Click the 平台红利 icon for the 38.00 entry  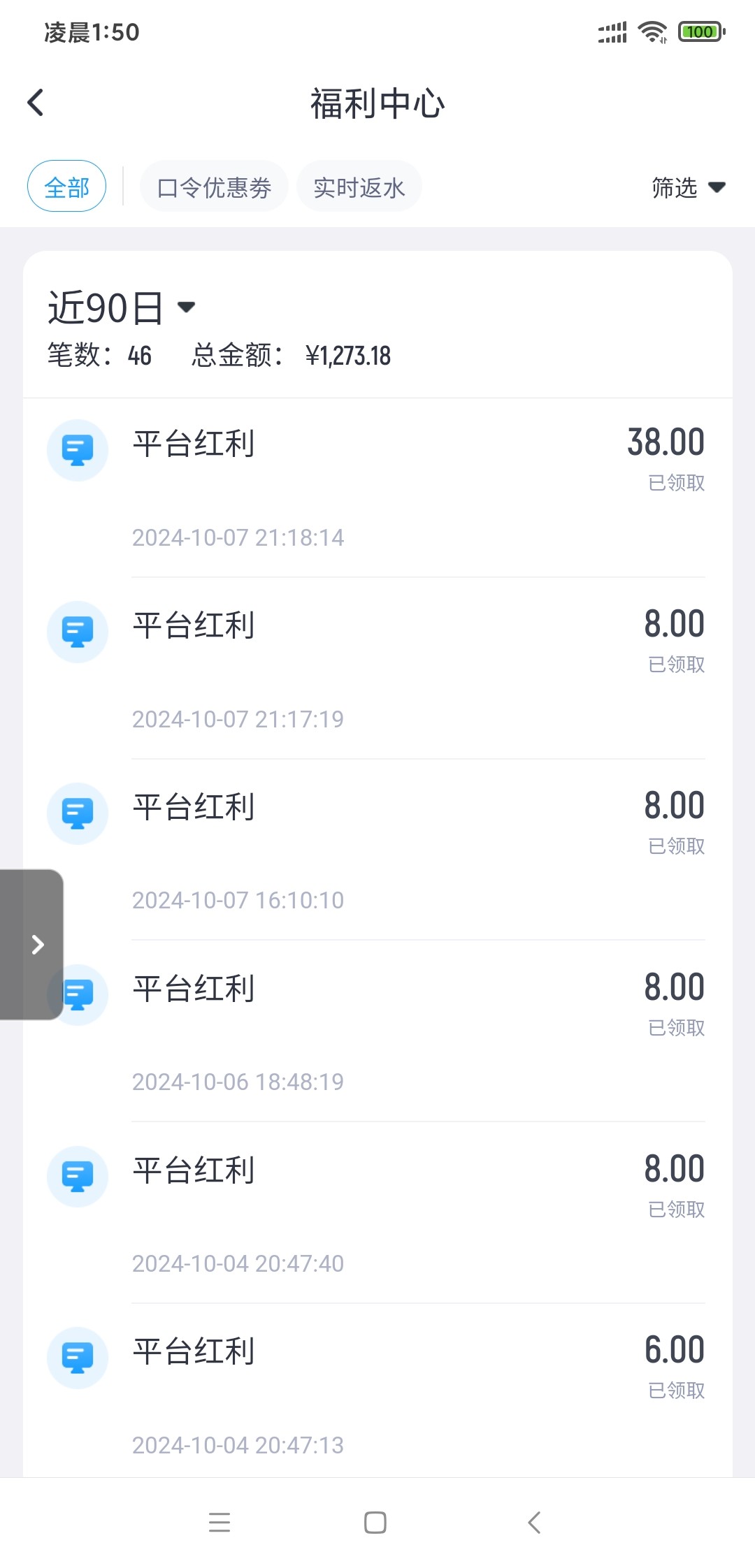tap(77, 450)
